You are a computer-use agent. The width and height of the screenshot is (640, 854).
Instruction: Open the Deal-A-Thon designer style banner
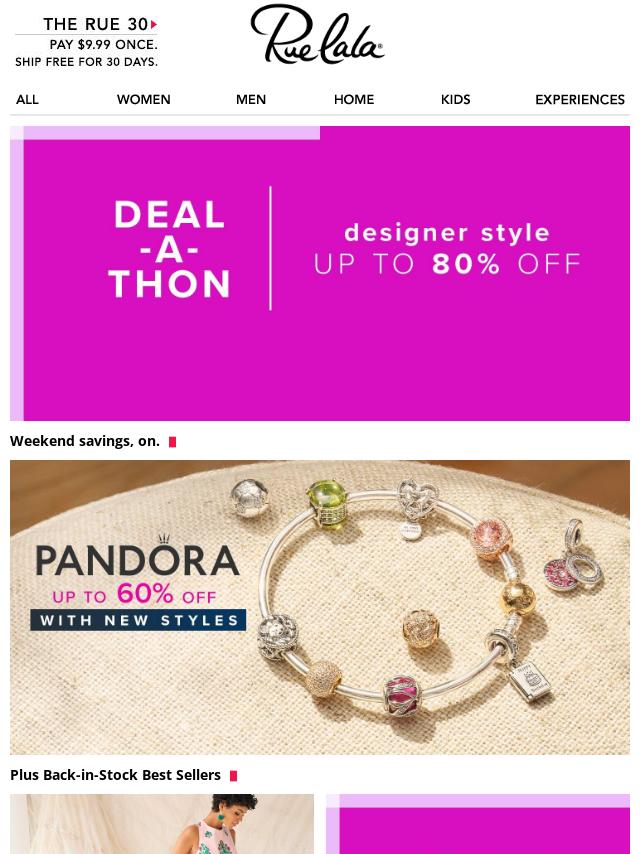320,272
